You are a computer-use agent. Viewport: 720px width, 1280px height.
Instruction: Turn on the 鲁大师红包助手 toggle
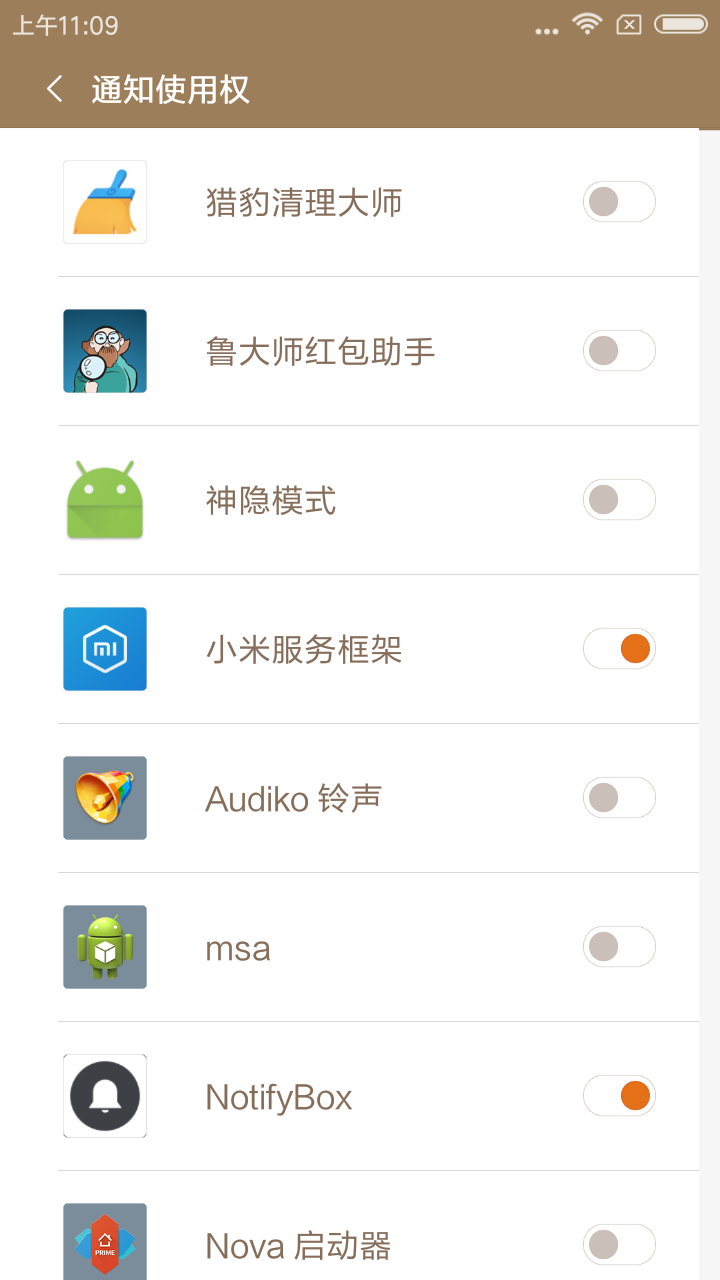click(619, 350)
